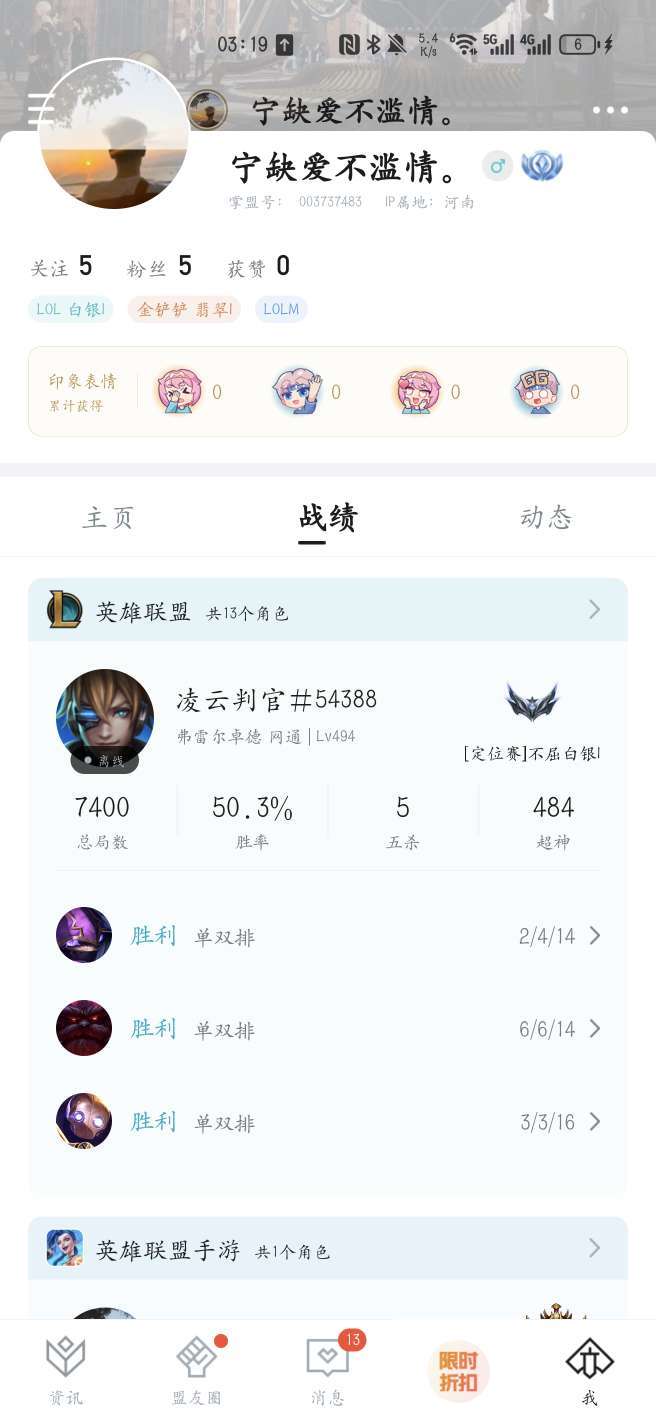656x1424 pixels.
Task: Open the hamburger menu at top left
Action: (38, 110)
